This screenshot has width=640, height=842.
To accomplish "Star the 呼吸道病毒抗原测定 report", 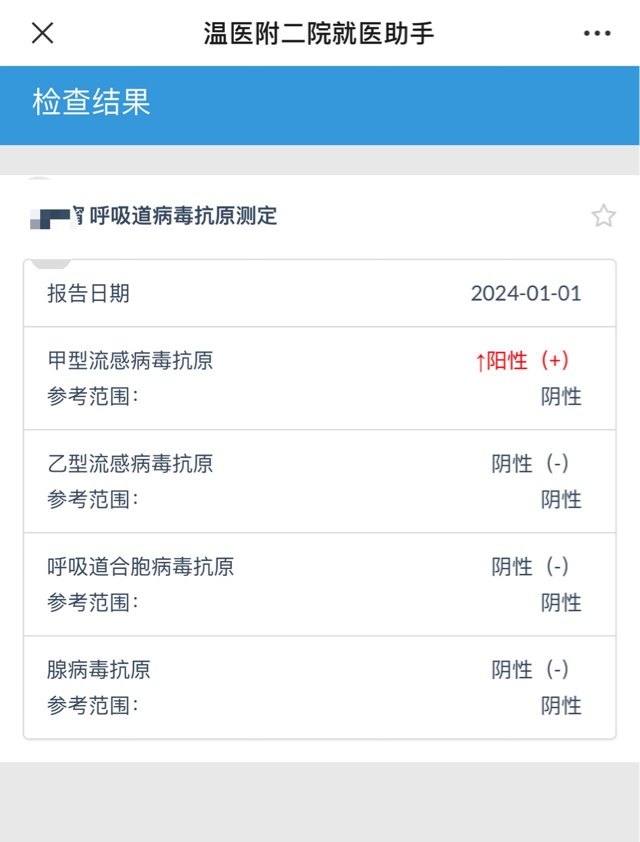I will 603,215.
